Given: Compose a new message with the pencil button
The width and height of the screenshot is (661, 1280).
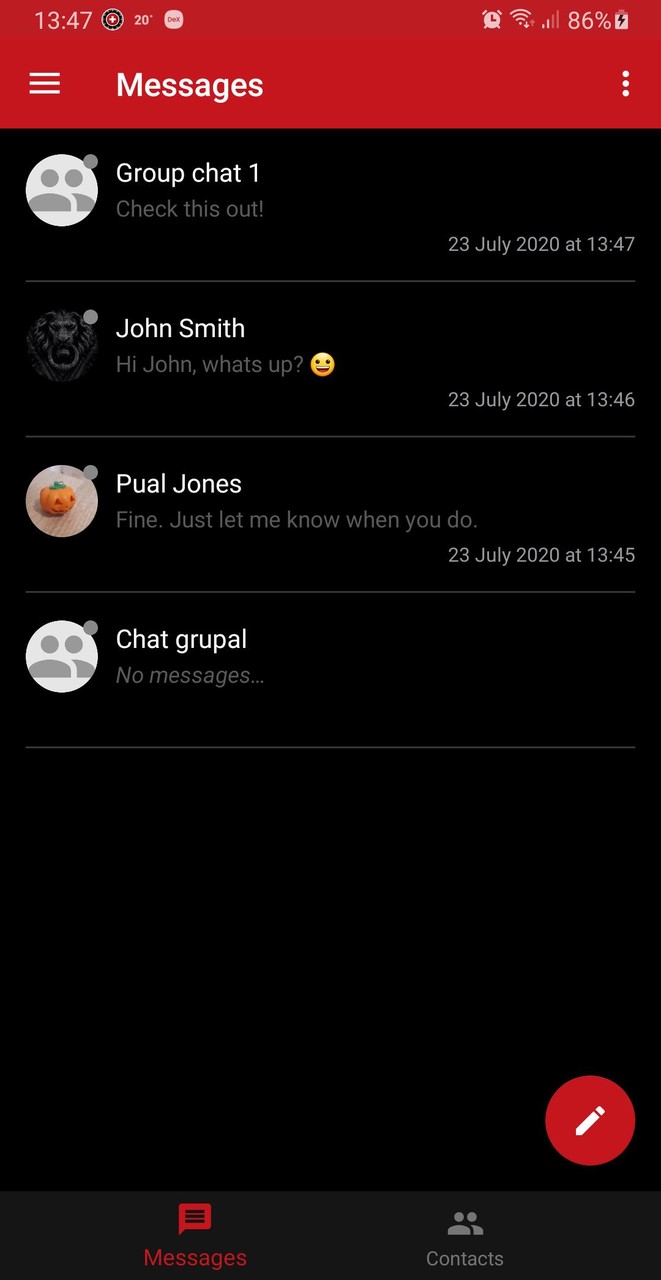Looking at the screenshot, I should pyautogui.click(x=590, y=1120).
